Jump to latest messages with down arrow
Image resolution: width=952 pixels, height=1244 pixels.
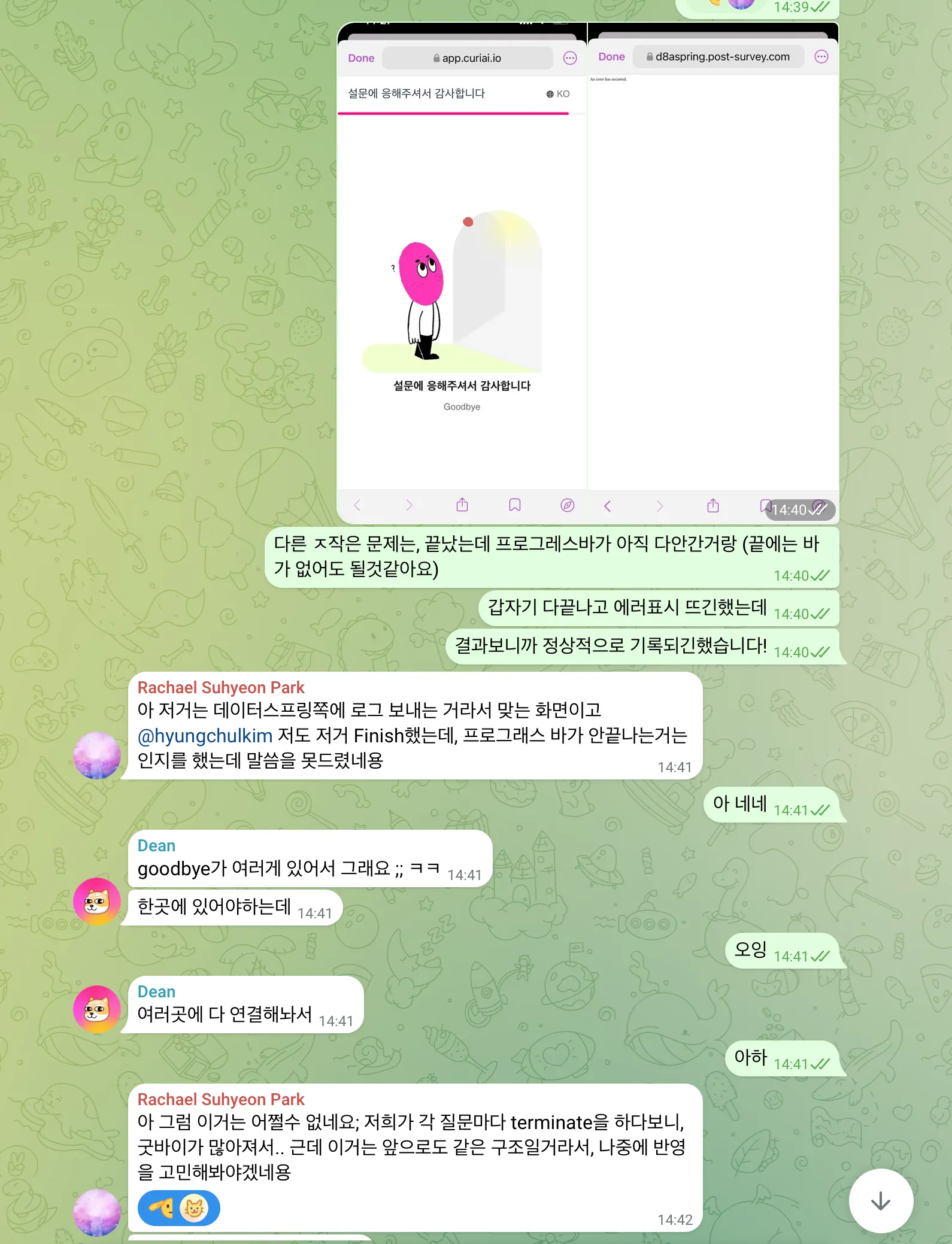880,1200
